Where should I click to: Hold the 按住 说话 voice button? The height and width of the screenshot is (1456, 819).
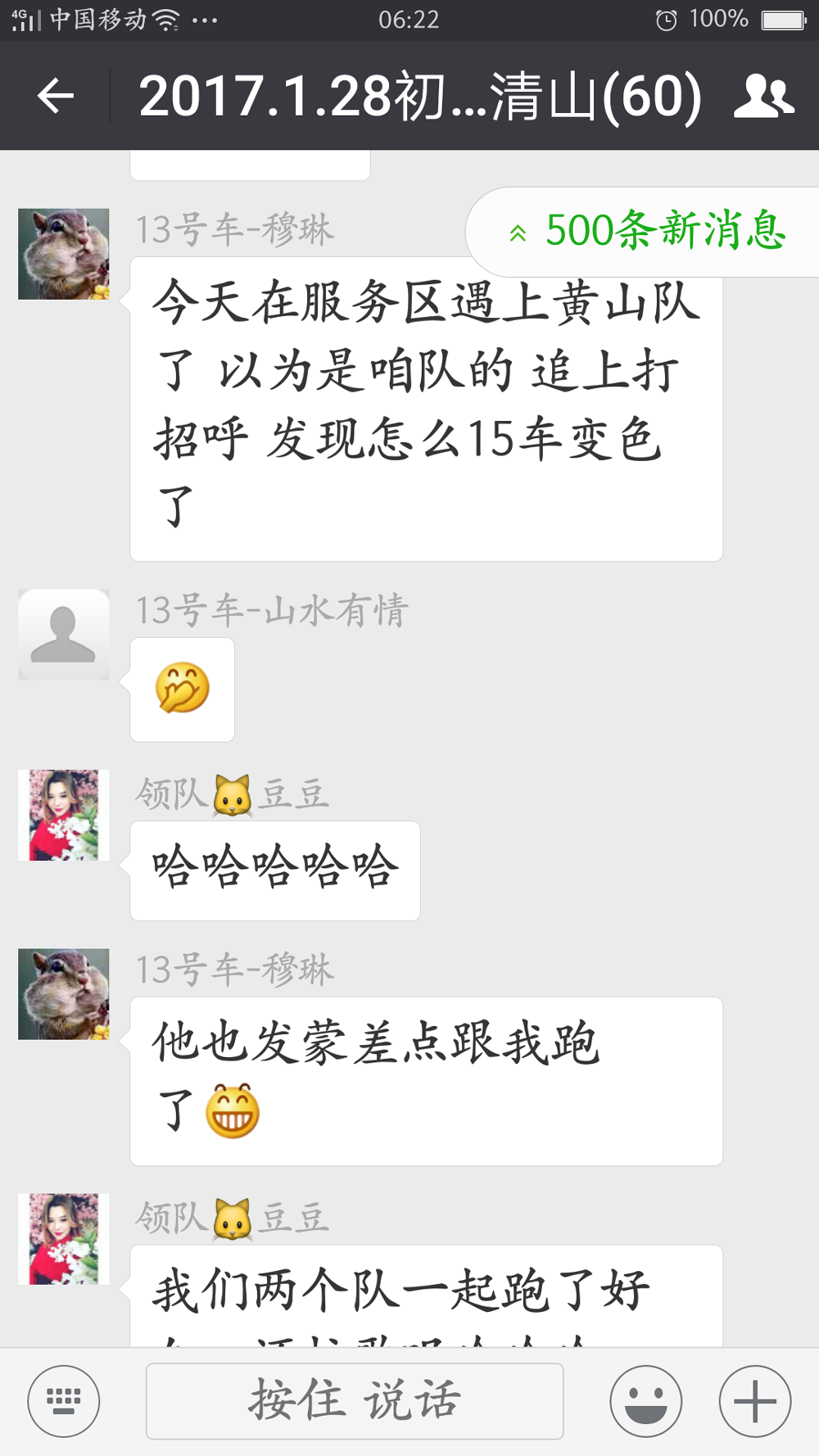[x=355, y=1401]
